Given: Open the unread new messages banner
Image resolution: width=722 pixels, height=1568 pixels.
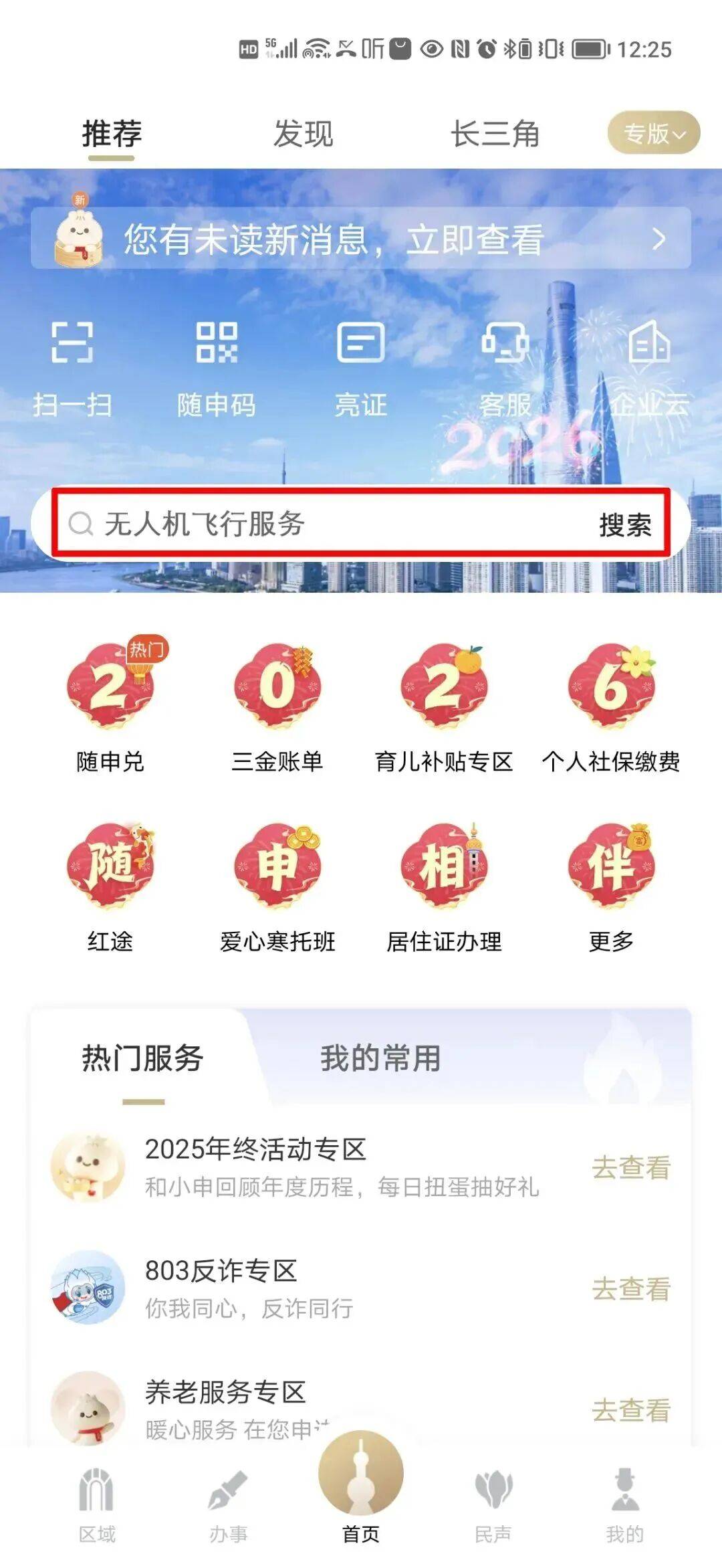Looking at the screenshot, I should (361, 239).
